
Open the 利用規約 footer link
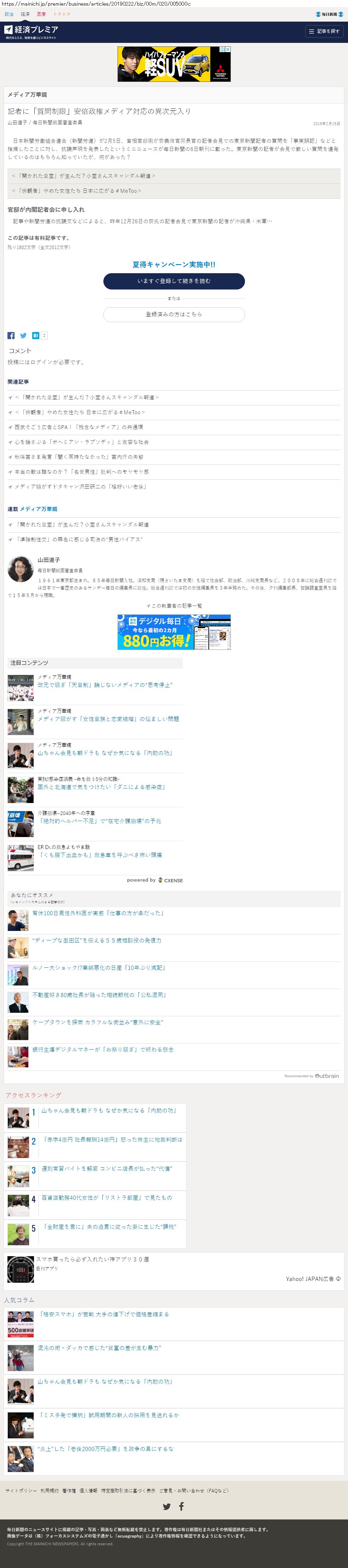[49, 1491]
